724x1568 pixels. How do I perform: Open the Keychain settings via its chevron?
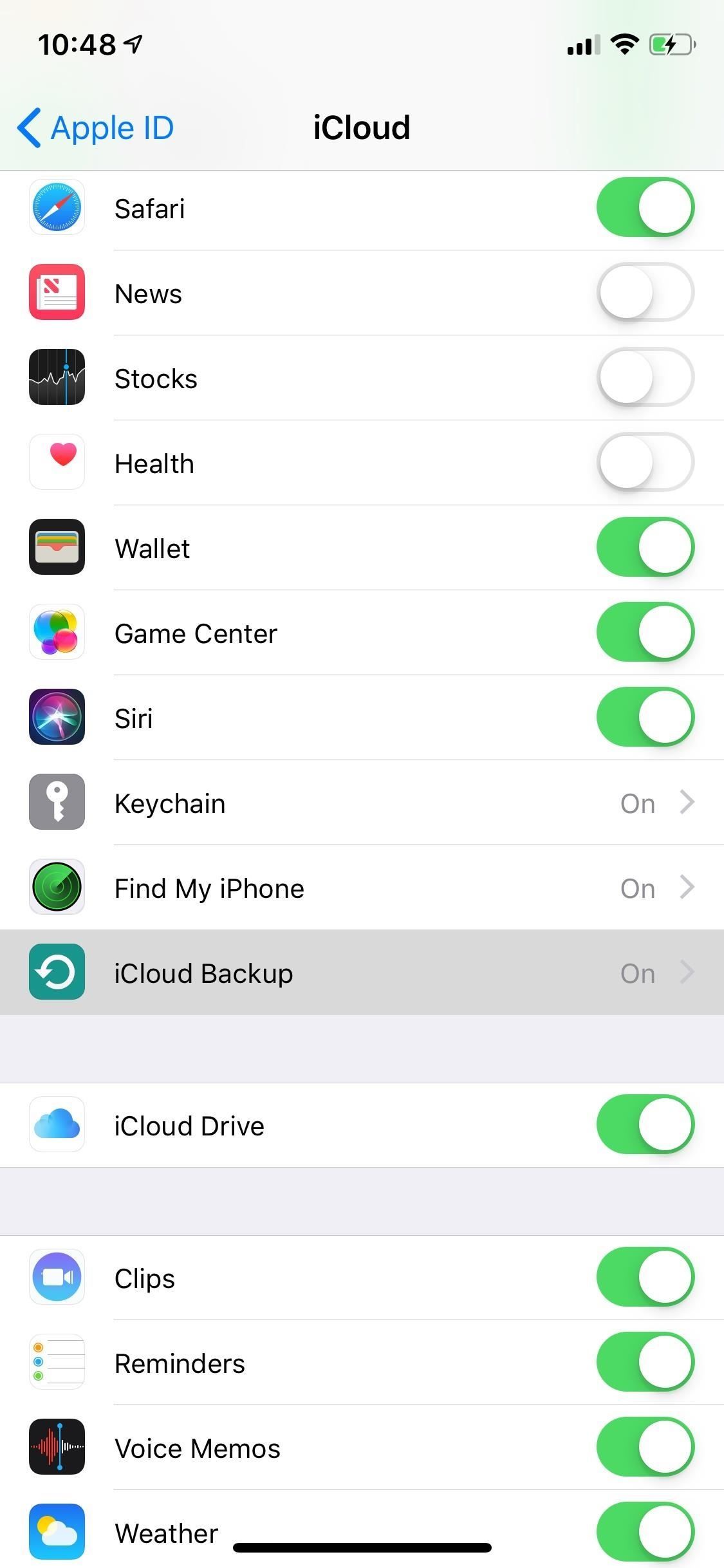[688, 802]
